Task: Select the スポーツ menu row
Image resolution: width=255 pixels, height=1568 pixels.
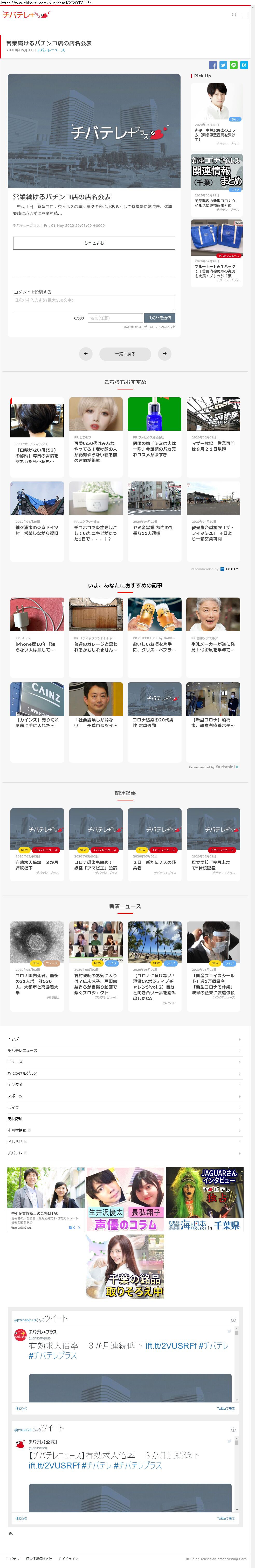Action: (125, 1096)
